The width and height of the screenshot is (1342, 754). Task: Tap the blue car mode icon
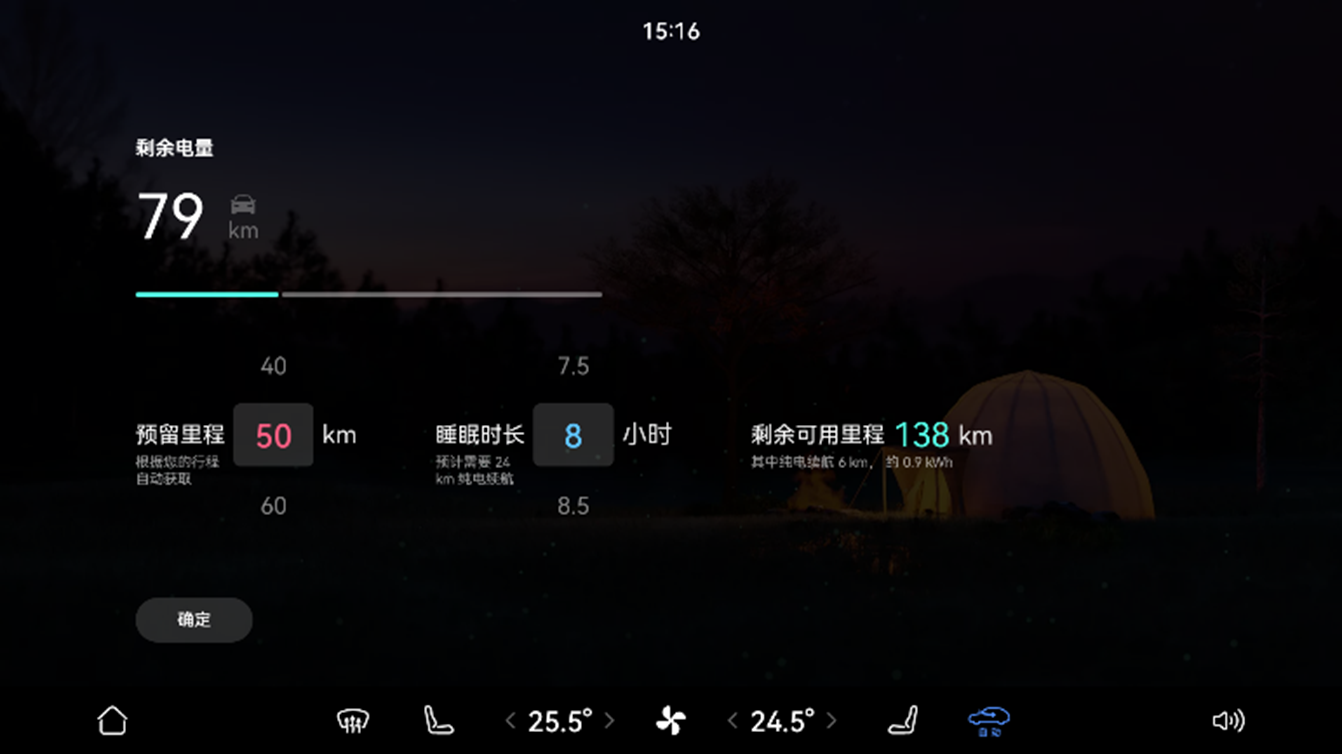[x=988, y=720]
